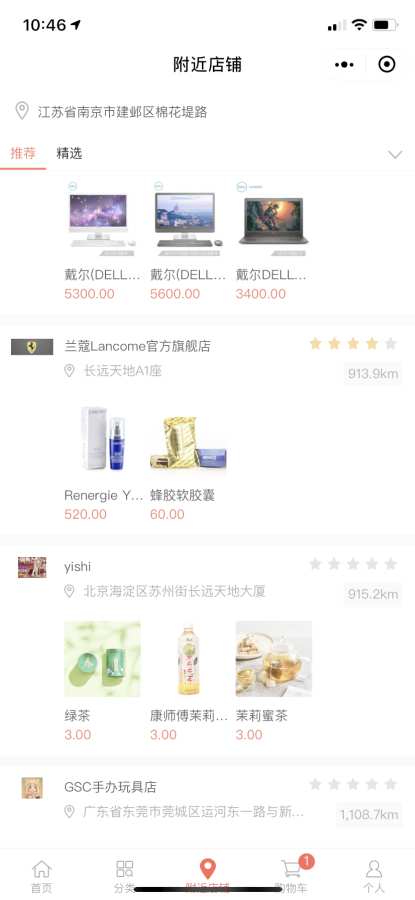
Task: Expand the tab list dropdown arrow
Action: 395,154
